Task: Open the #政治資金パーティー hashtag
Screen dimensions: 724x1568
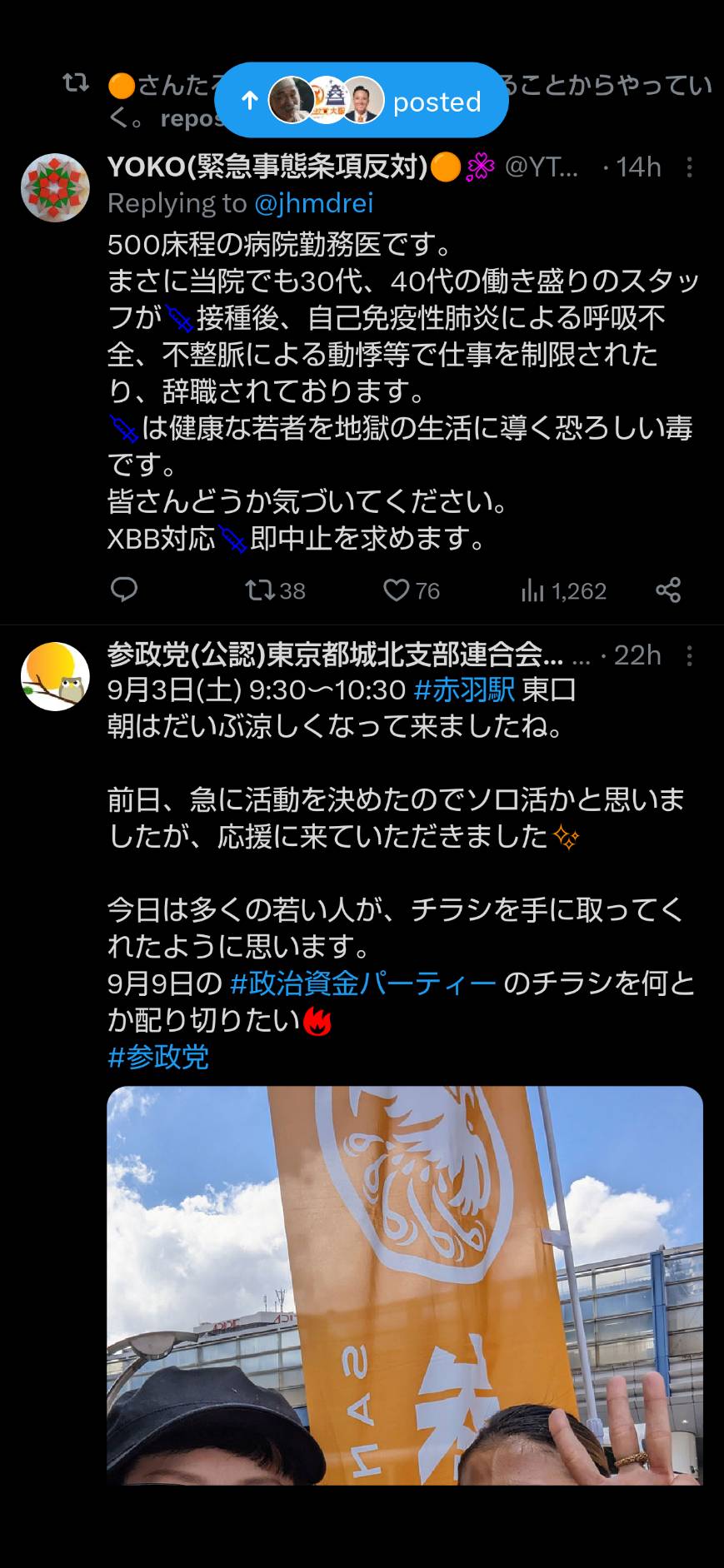Action: click(363, 983)
